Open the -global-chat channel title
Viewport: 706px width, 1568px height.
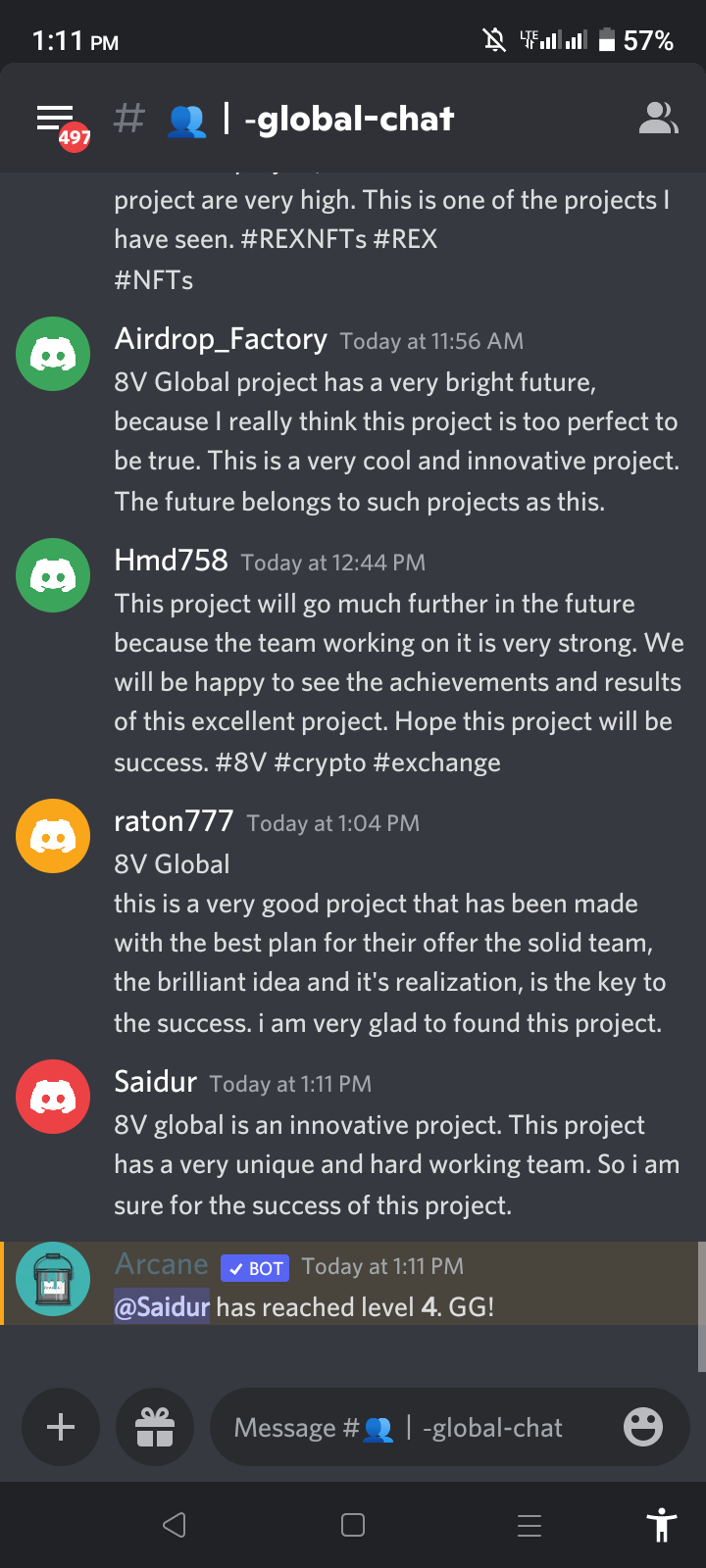point(348,120)
